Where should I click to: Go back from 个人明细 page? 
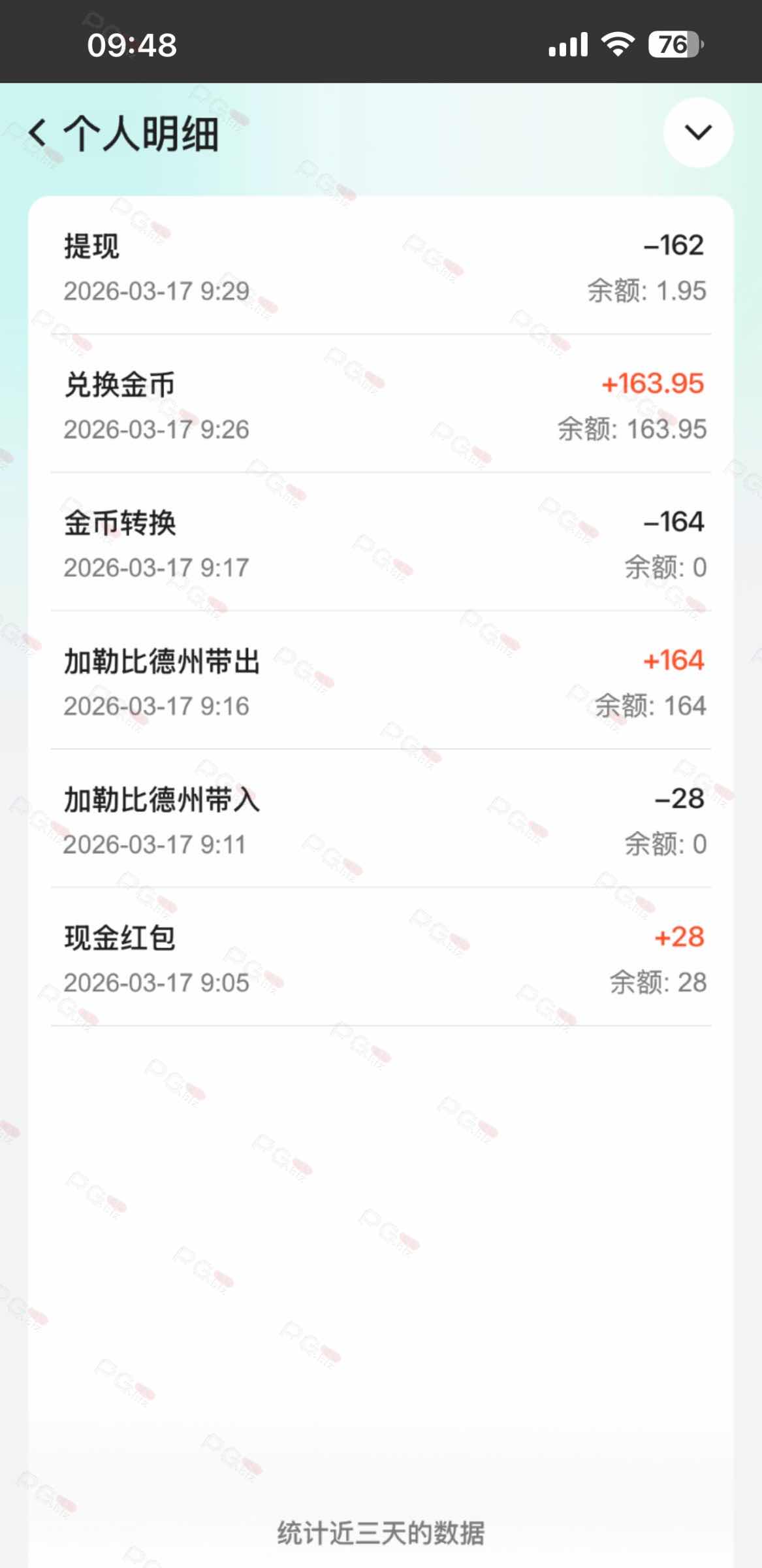(38, 133)
